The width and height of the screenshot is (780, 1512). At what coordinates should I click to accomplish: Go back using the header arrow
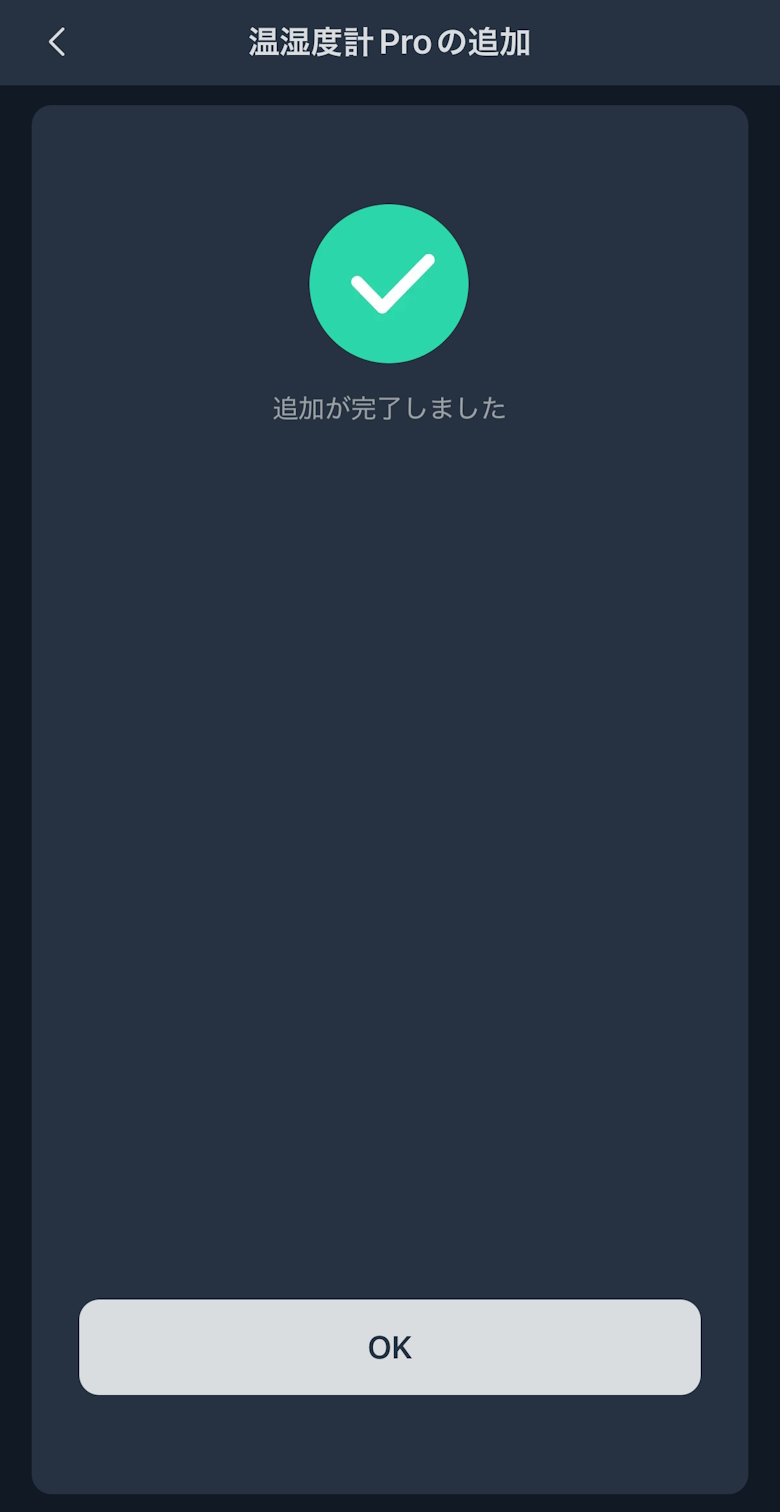tap(57, 42)
